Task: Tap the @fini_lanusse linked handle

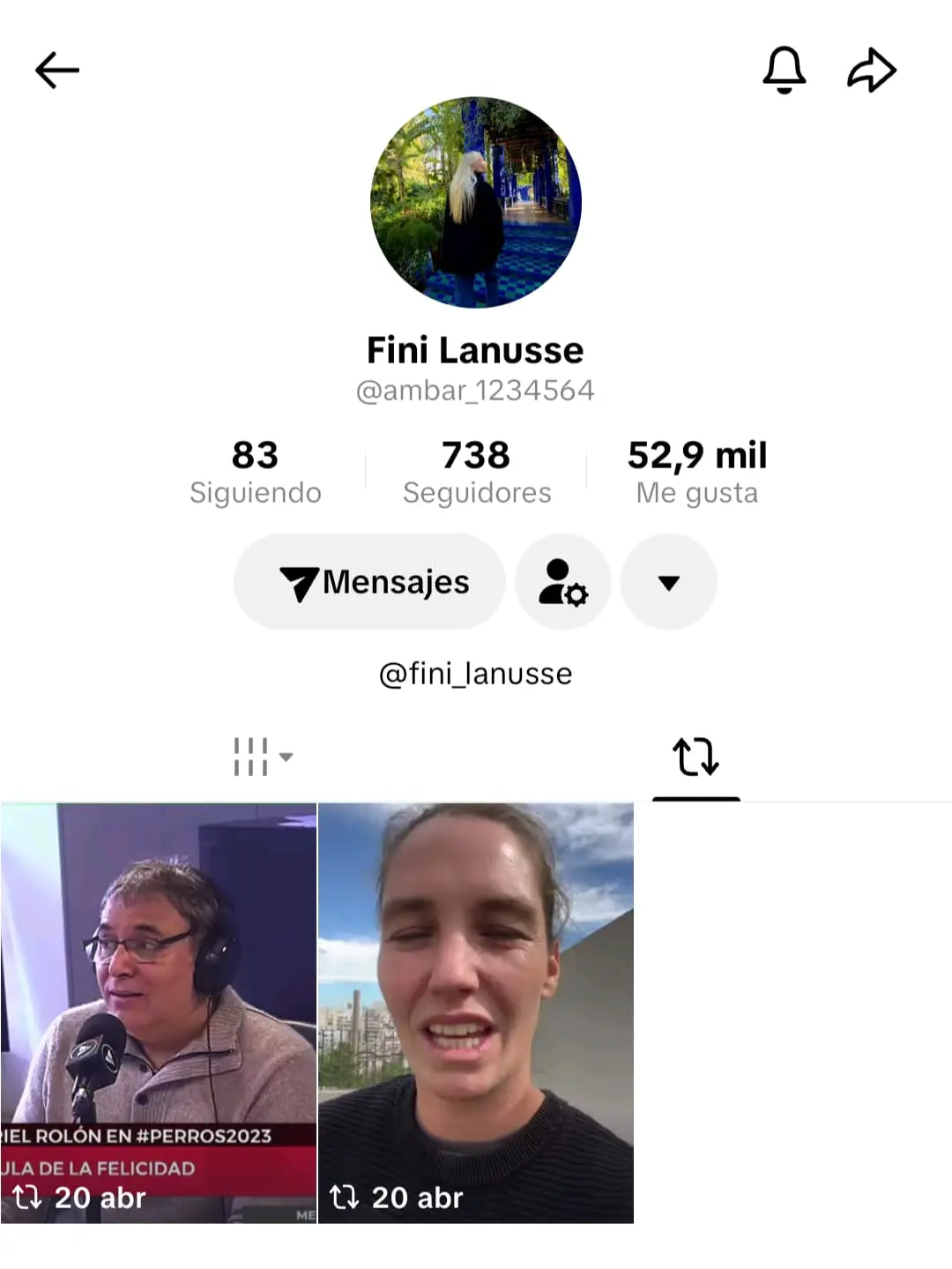Action: (476, 673)
